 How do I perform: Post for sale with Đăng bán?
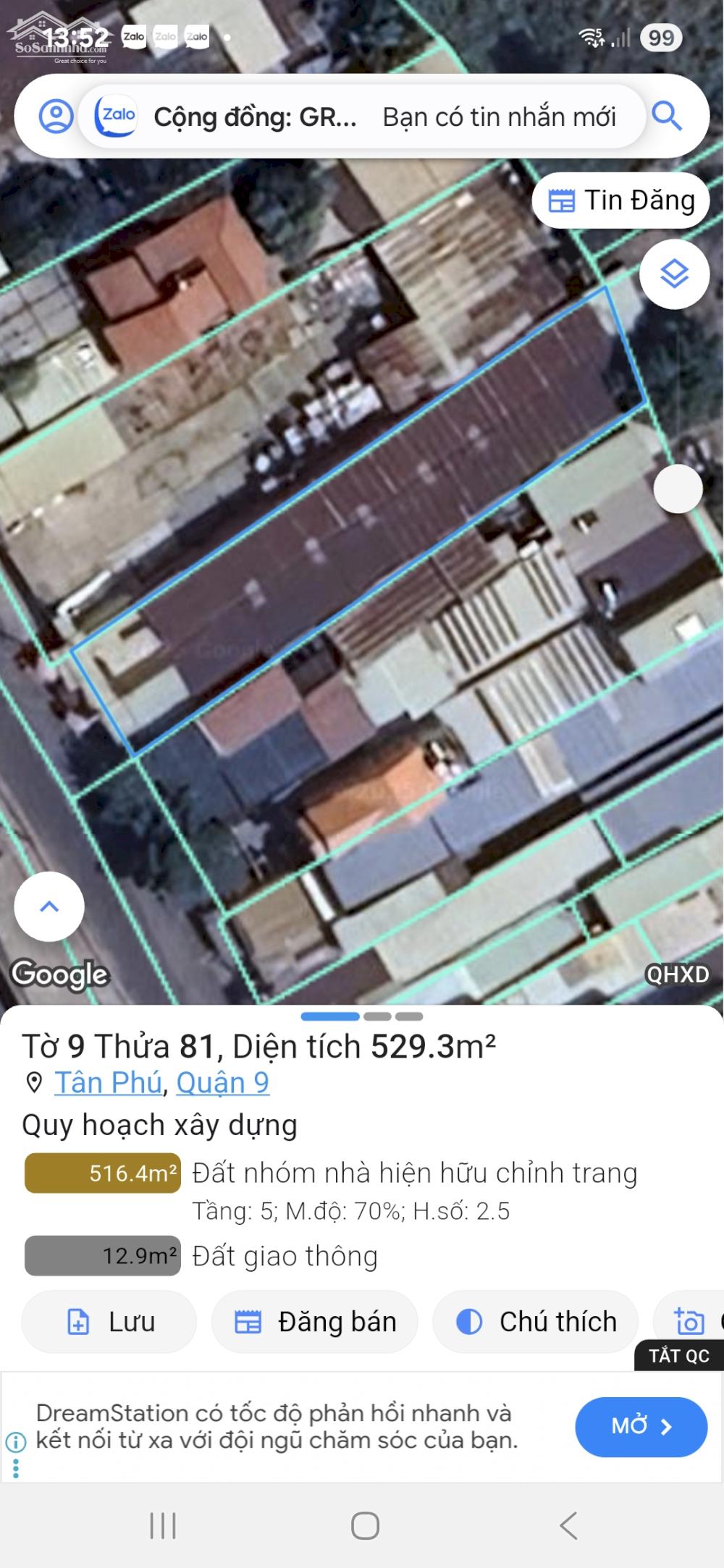[x=315, y=1322]
